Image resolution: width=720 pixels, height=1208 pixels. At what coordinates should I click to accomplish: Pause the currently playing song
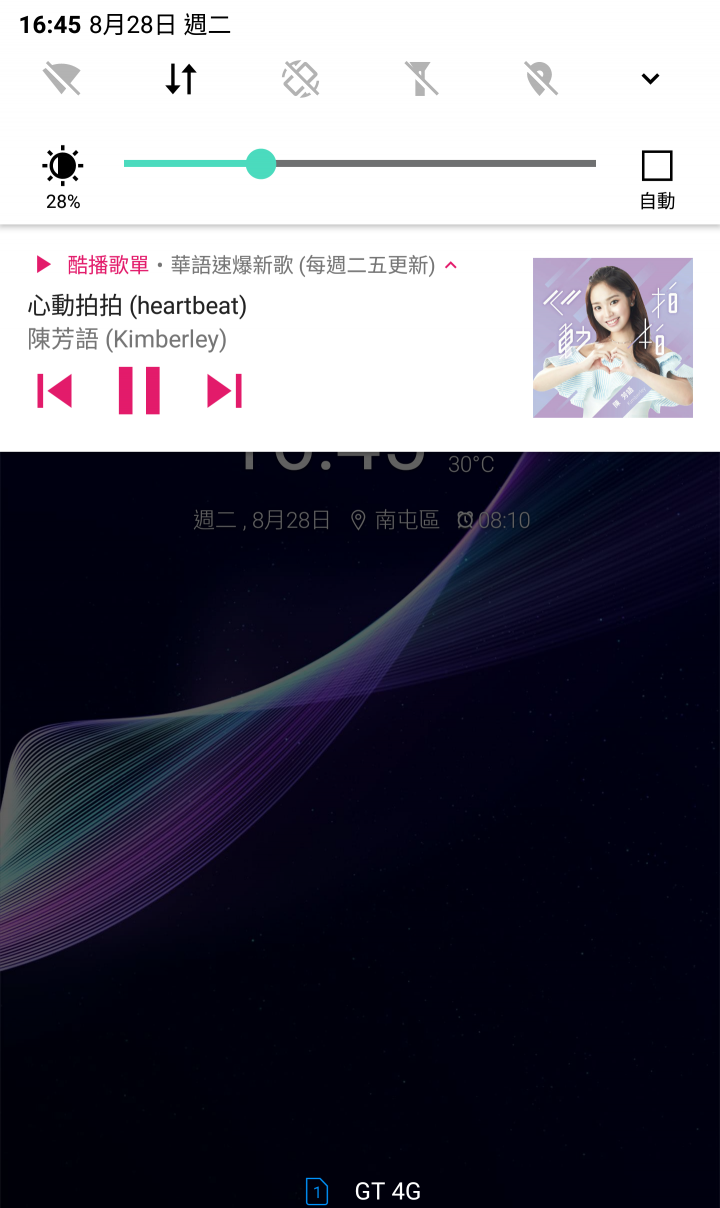coord(139,390)
